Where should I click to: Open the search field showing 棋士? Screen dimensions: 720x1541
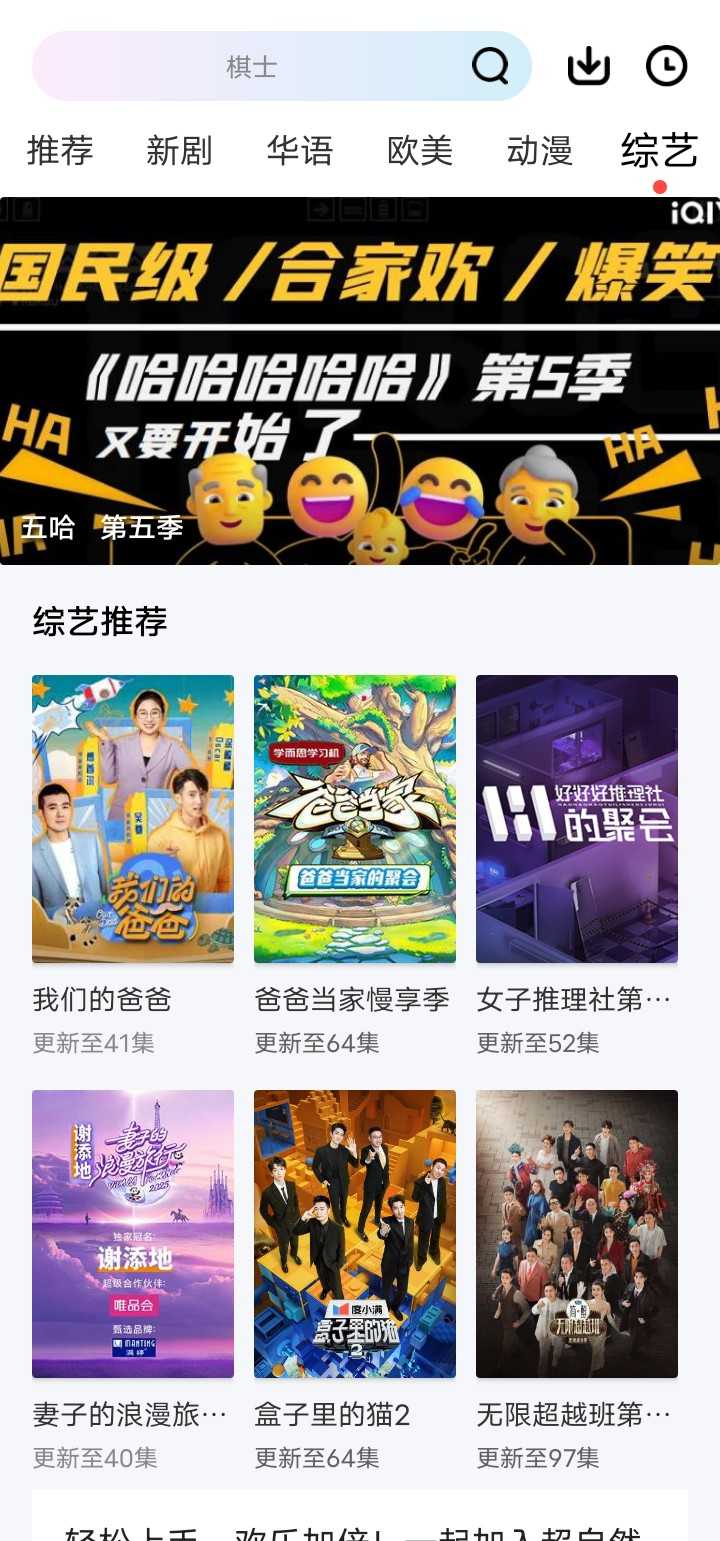click(x=250, y=67)
